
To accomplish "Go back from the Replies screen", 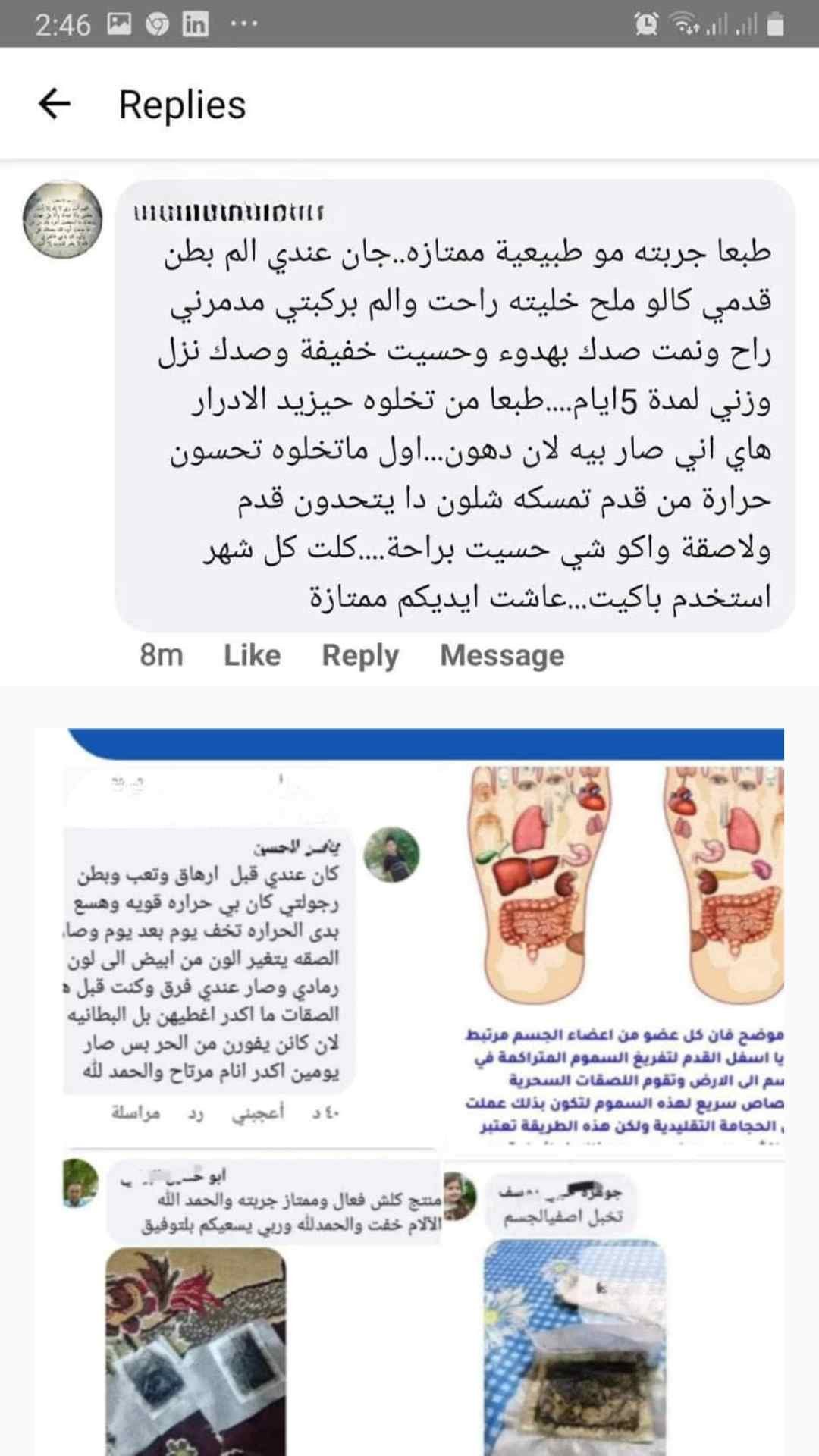I will pyautogui.click(x=55, y=104).
